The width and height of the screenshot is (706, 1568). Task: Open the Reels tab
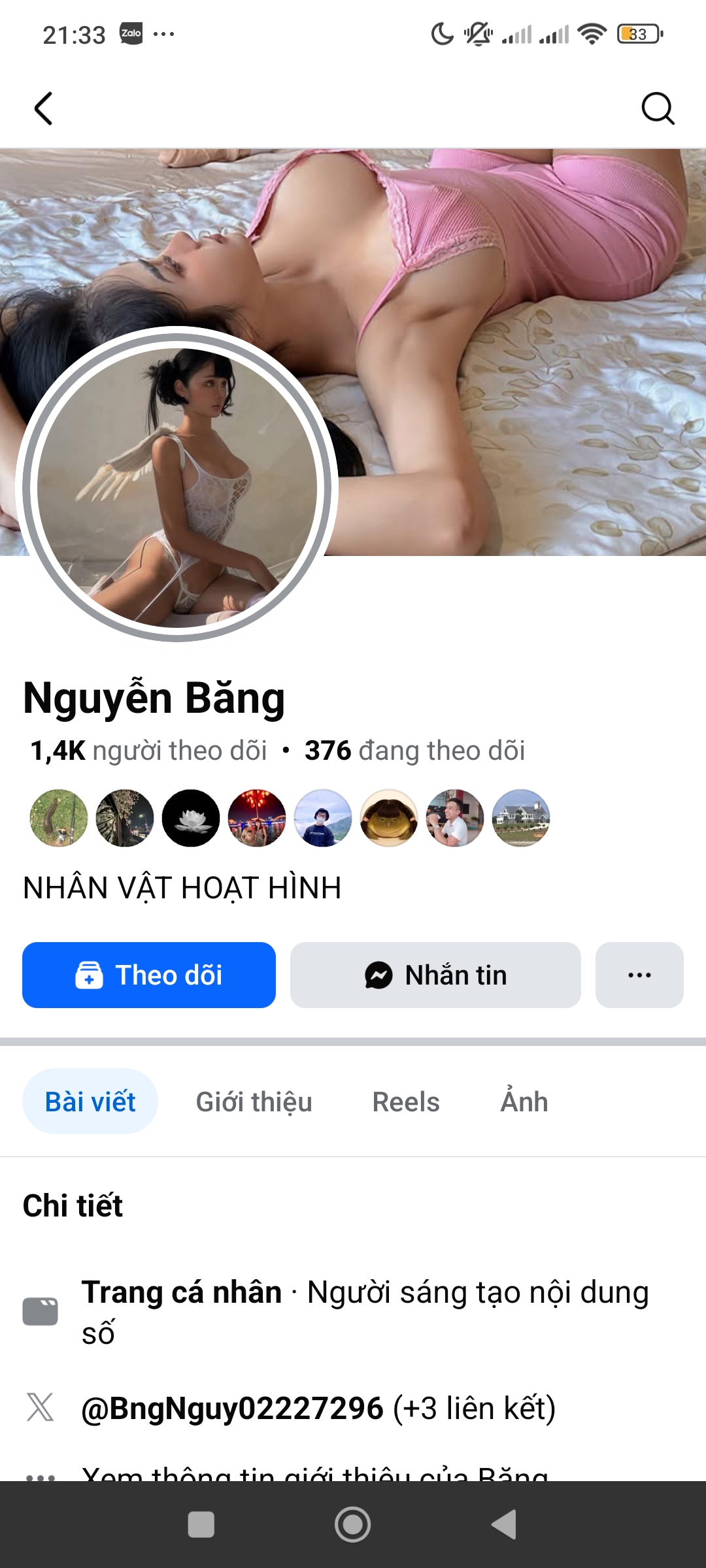pos(405,1101)
